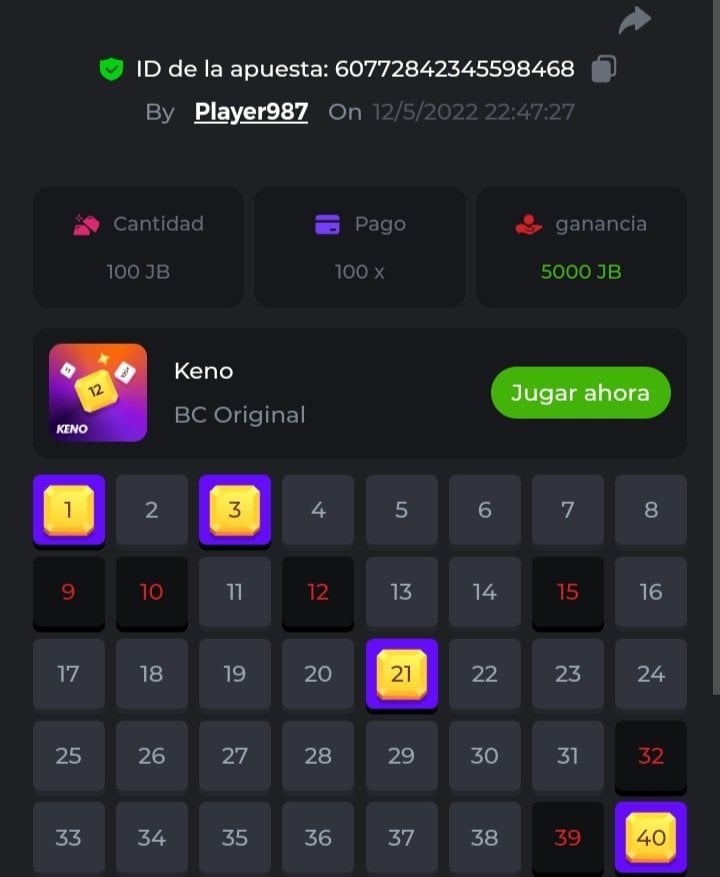
Task: Select Keno number 3 tile
Action: tap(234, 510)
